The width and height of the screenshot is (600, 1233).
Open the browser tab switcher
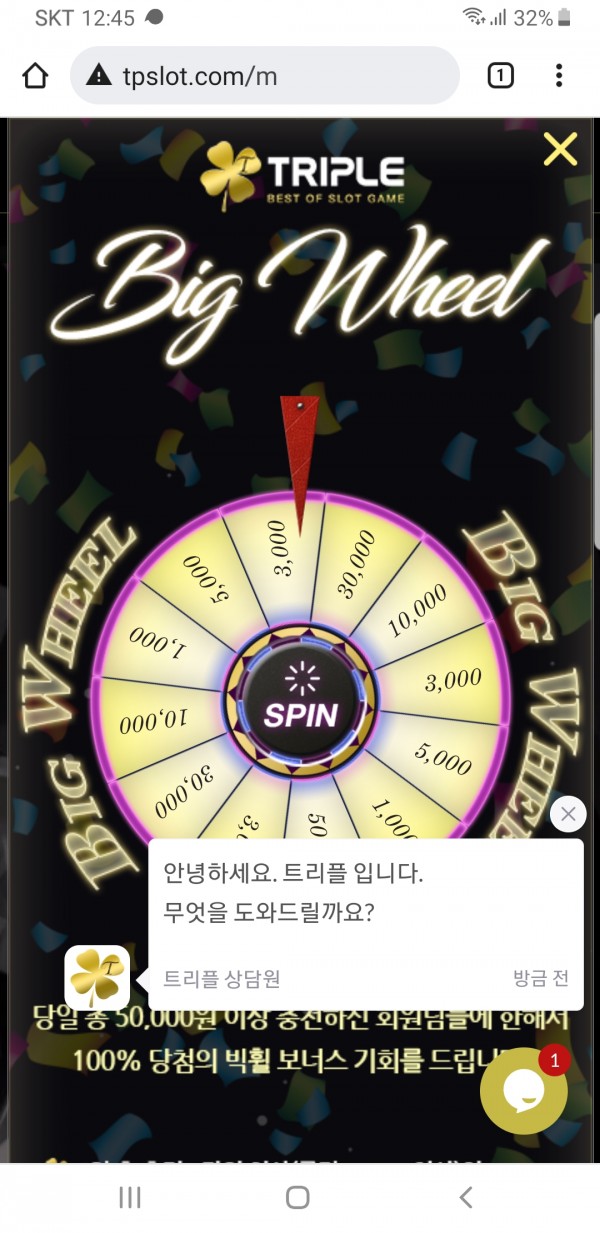[500, 76]
